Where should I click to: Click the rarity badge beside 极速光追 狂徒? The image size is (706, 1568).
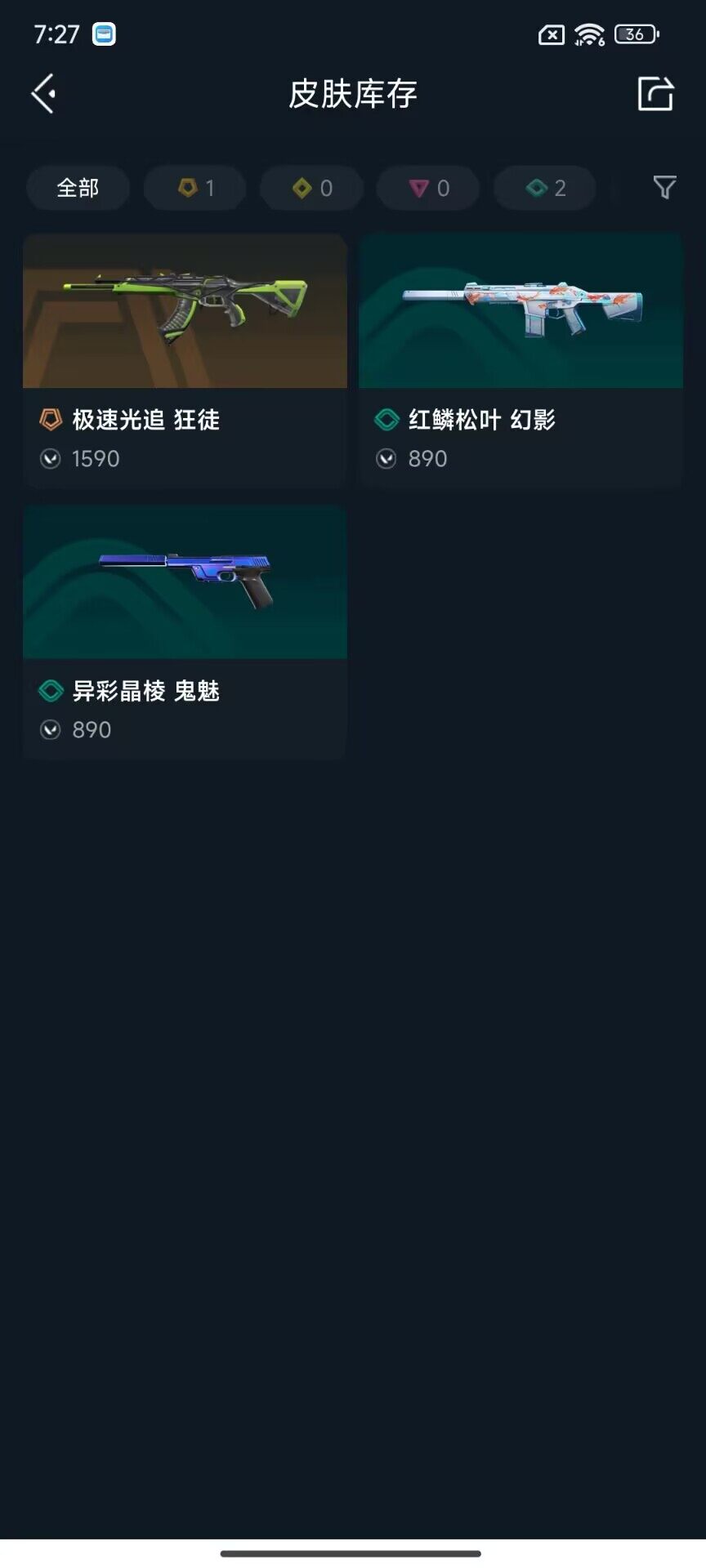pos(51,419)
